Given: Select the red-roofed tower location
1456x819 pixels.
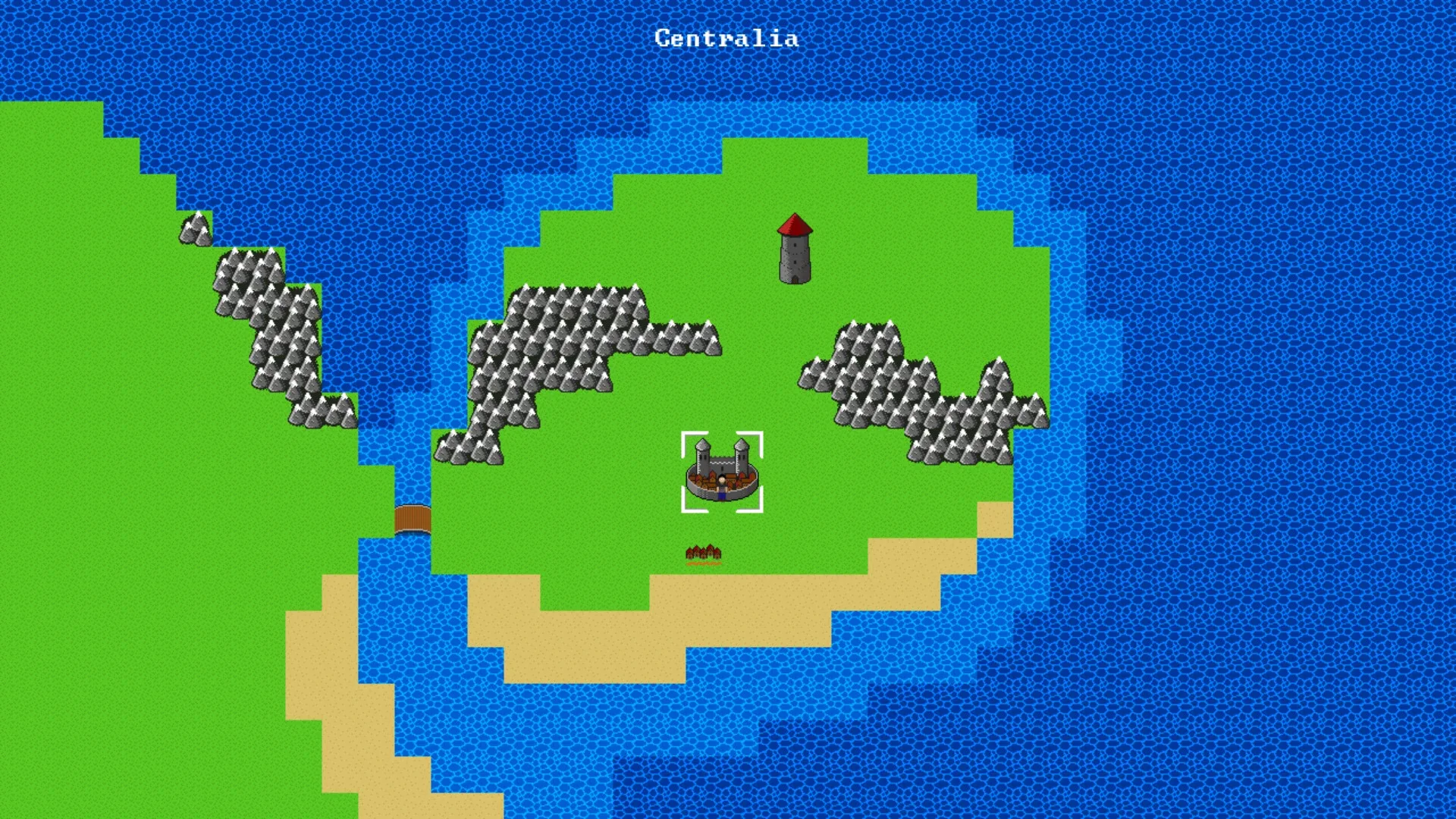Looking at the screenshot, I should (x=795, y=249).
